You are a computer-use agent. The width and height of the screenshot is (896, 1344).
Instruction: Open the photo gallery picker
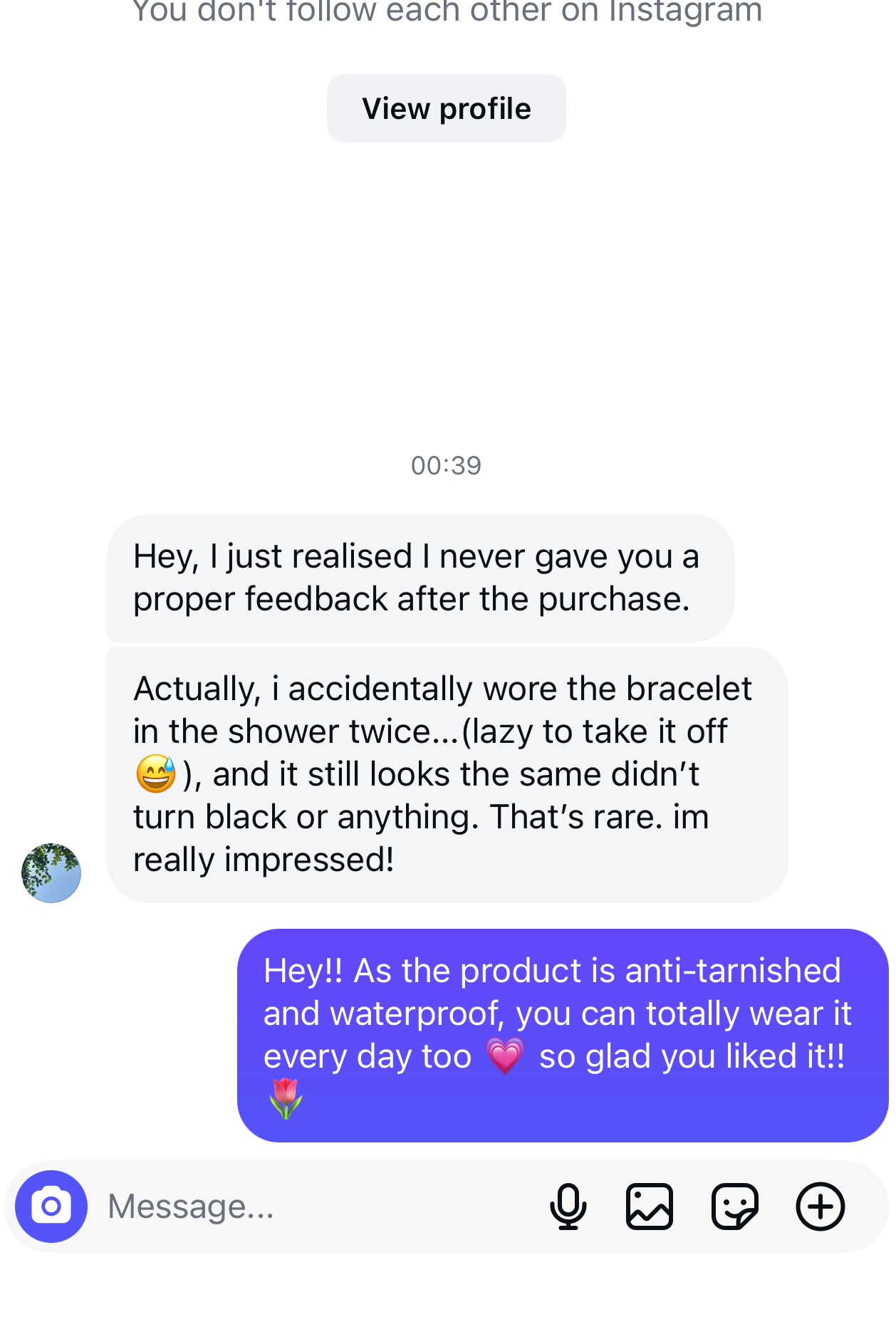[650, 1207]
